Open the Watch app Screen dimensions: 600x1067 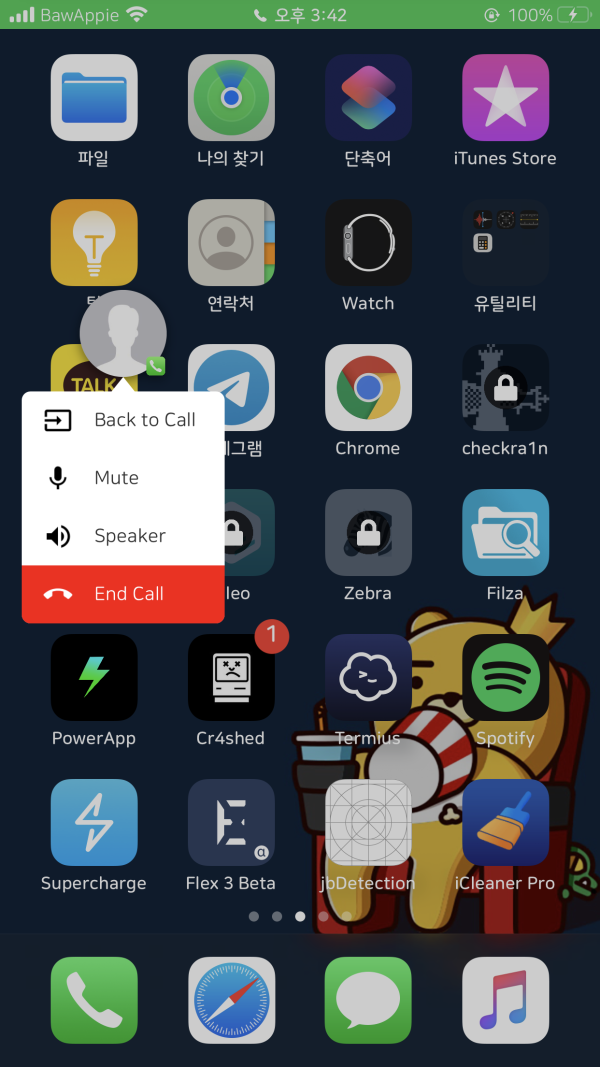[x=368, y=243]
